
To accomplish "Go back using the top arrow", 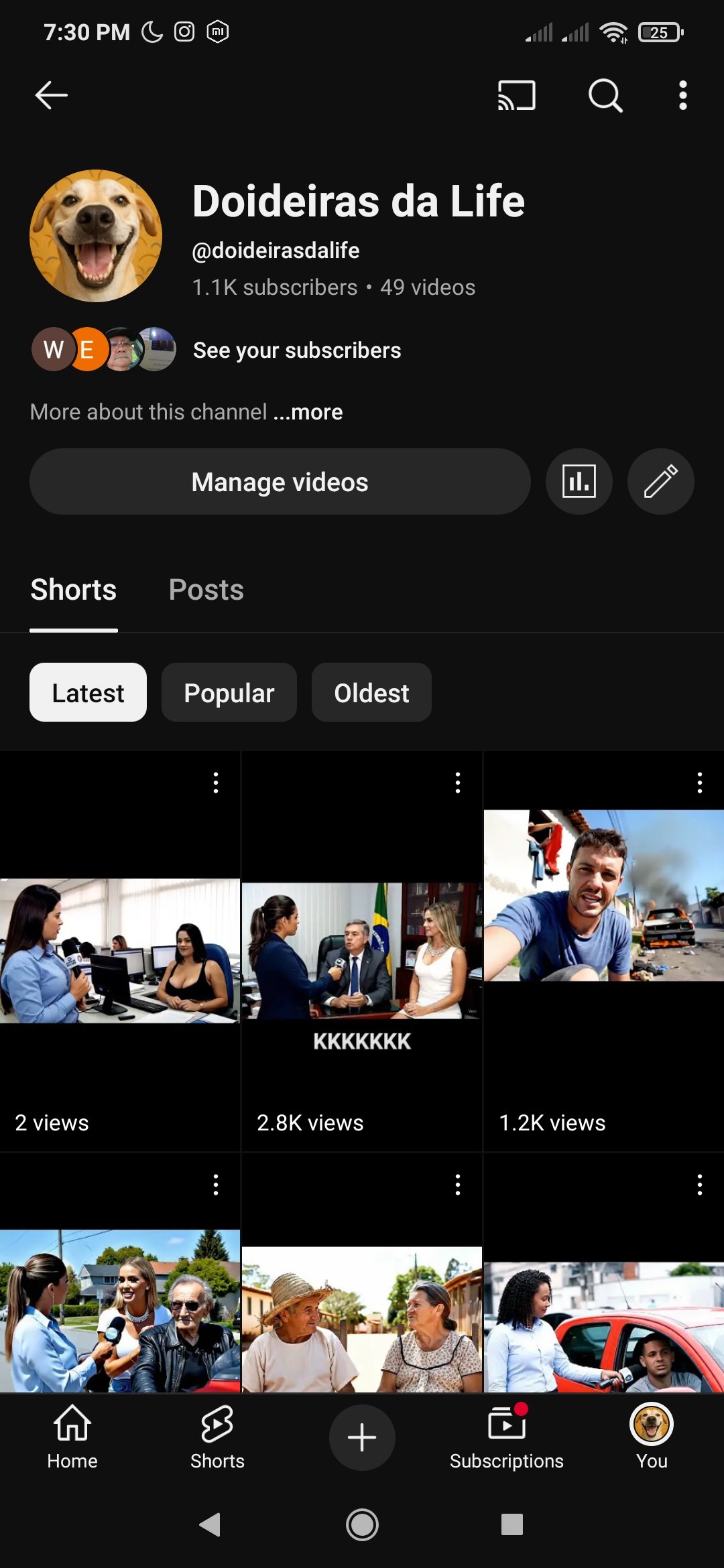I will pyautogui.click(x=51, y=95).
